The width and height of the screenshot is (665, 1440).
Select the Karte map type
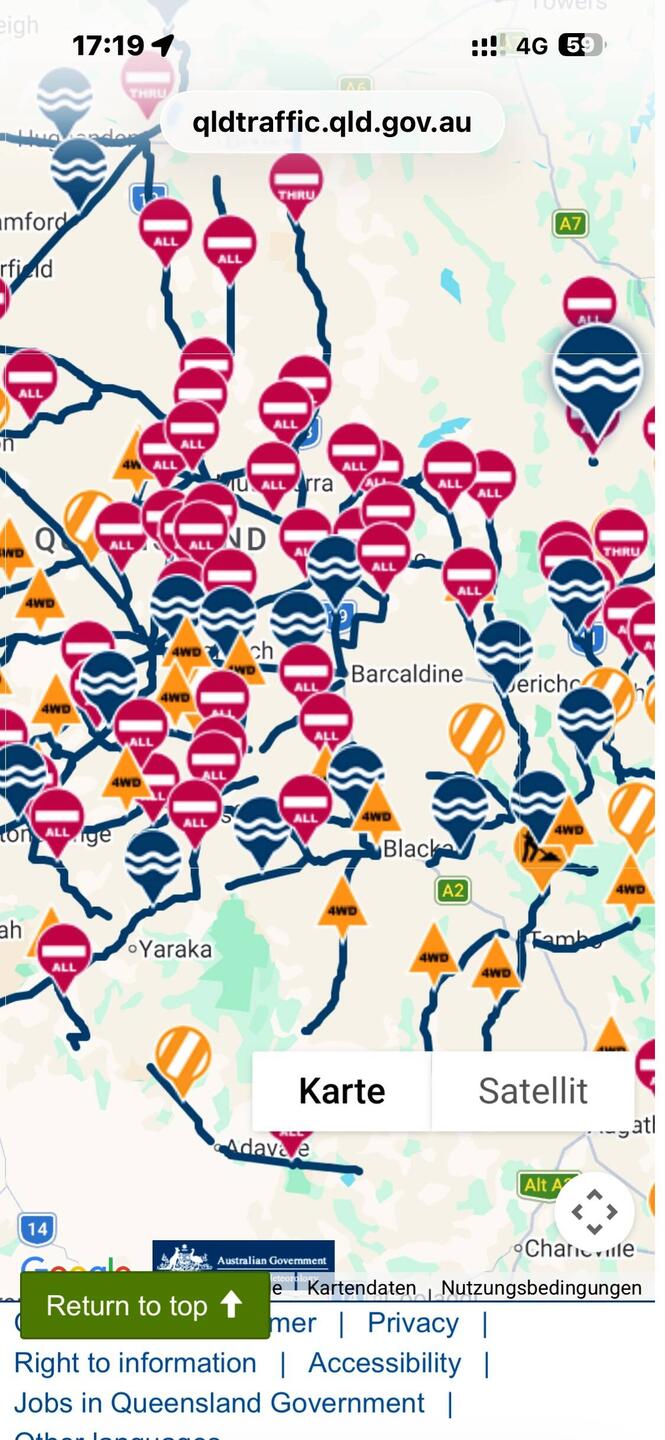click(342, 1091)
